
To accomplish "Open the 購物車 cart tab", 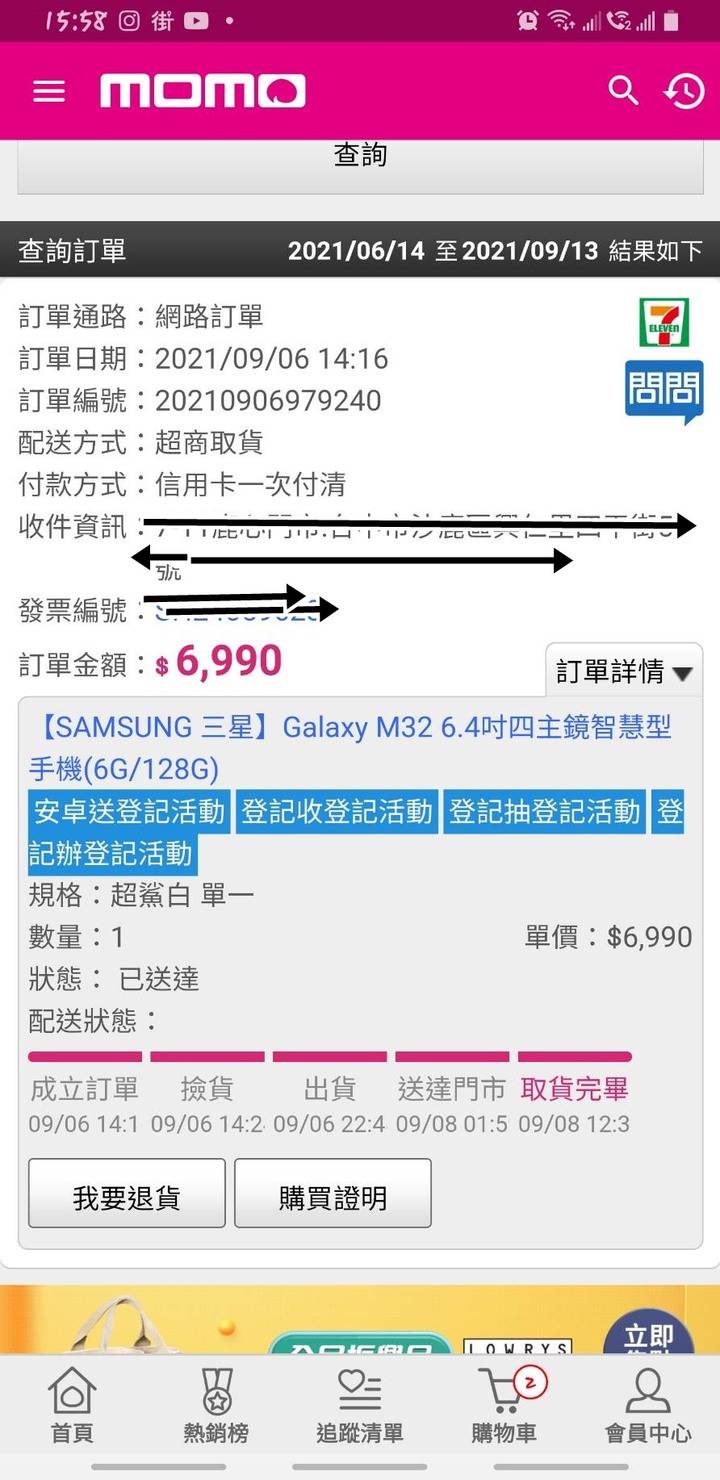I will click(504, 1406).
